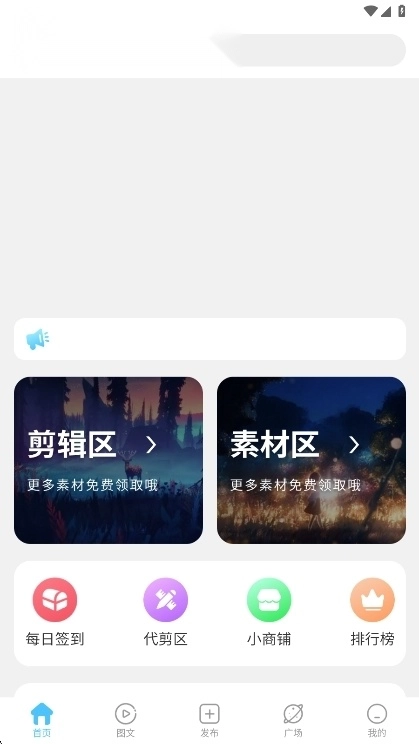
Task: Open the 剪辑区 card
Action: [x=108, y=460]
